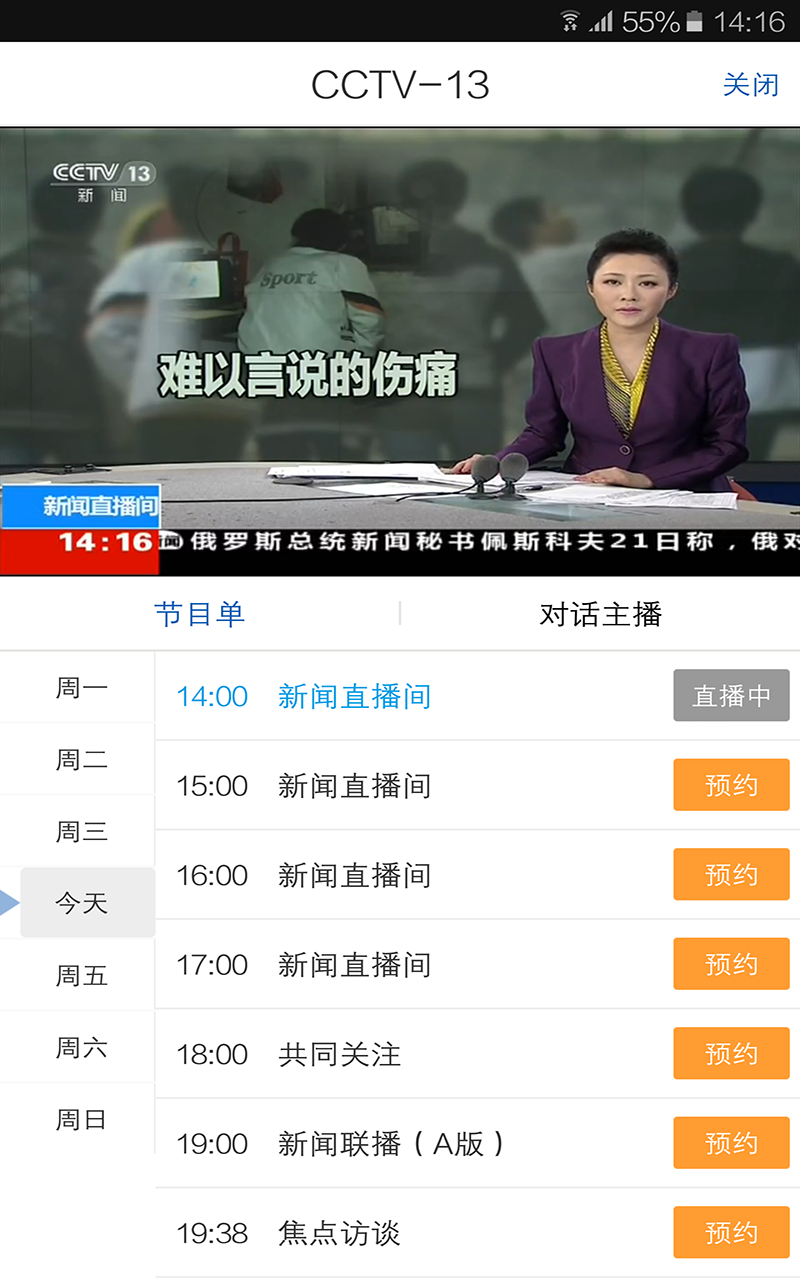Switch to the 节目单 tab
The width and height of the screenshot is (800, 1280).
pyautogui.click(x=199, y=613)
